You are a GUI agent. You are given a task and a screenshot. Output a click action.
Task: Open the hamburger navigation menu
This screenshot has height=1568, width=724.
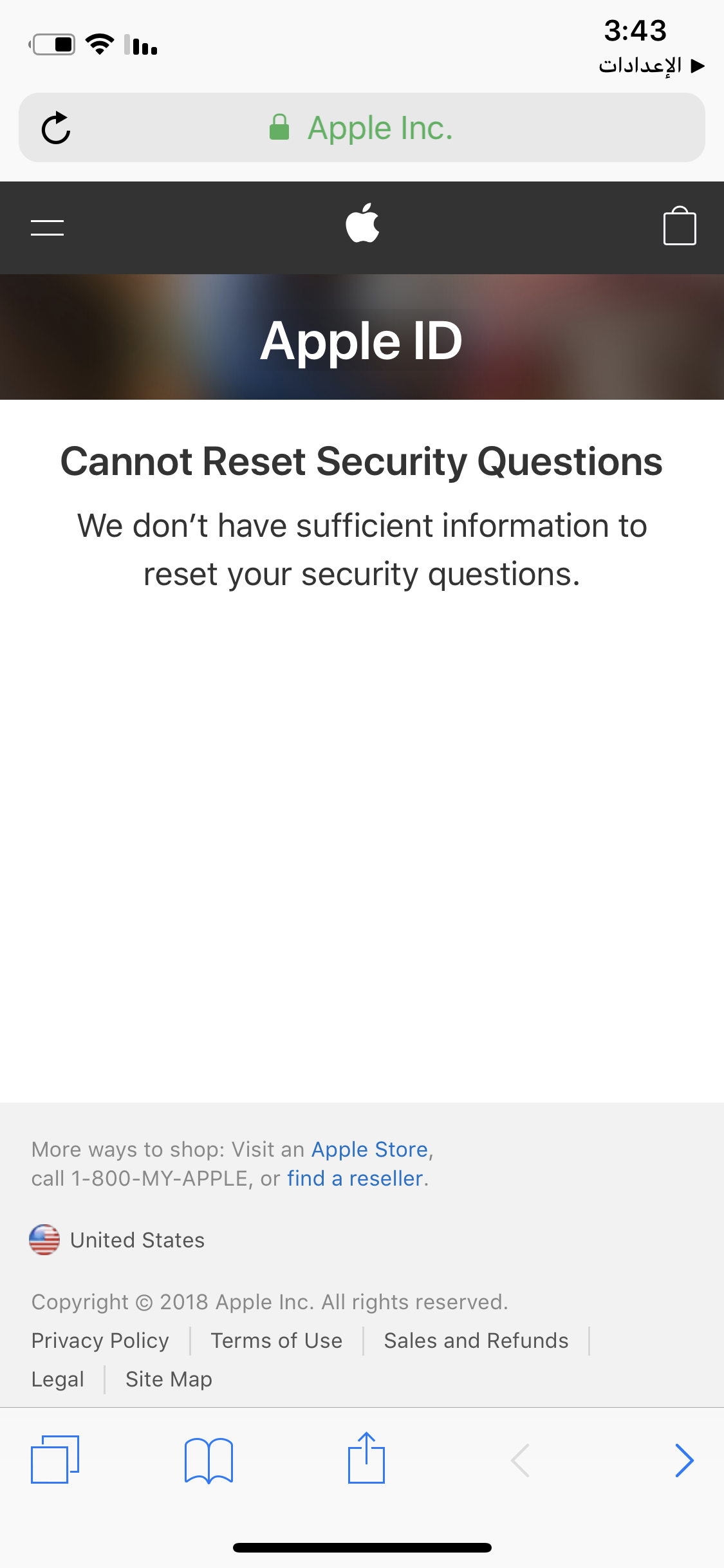[x=47, y=227]
